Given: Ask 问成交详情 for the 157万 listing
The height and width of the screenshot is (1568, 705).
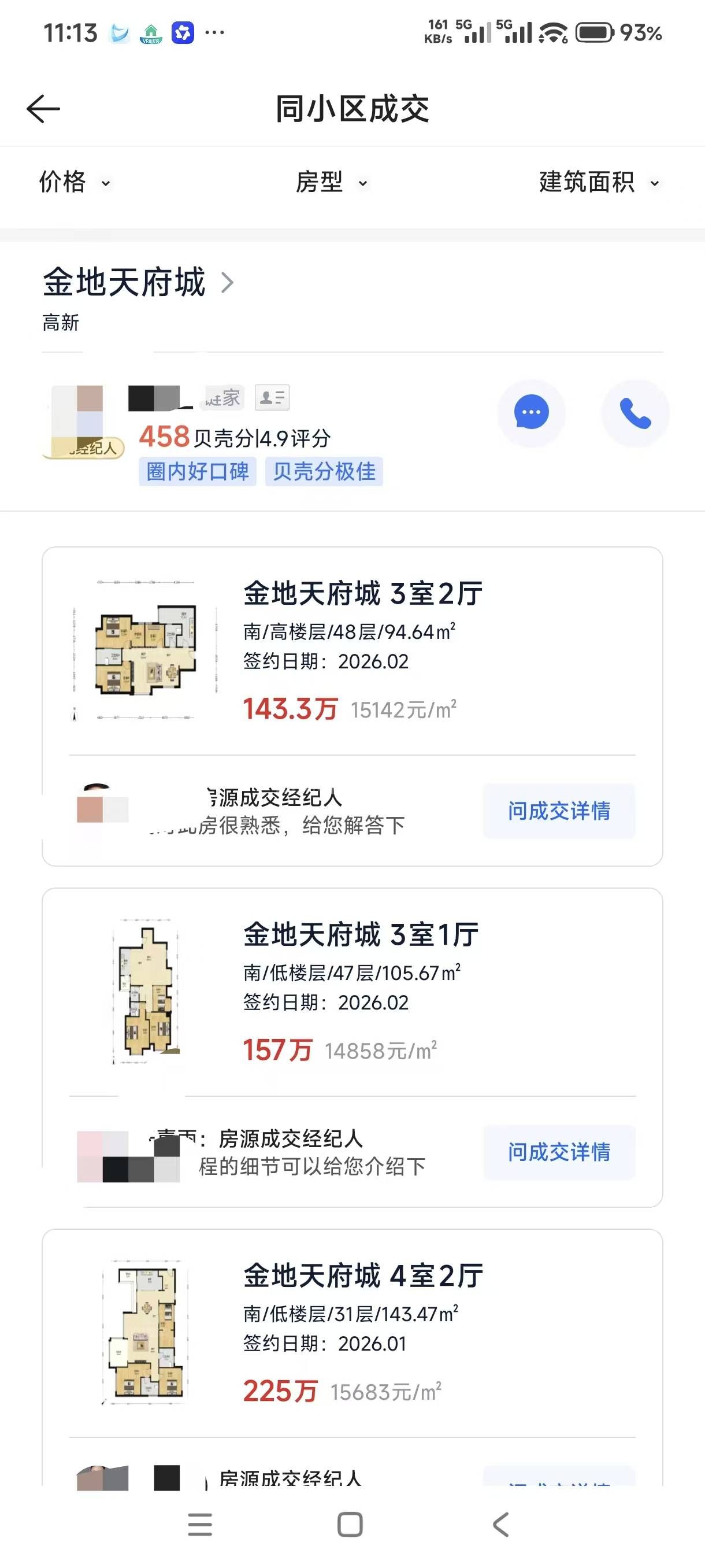Looking at the screenshot, I should [x=559, y=1152].
